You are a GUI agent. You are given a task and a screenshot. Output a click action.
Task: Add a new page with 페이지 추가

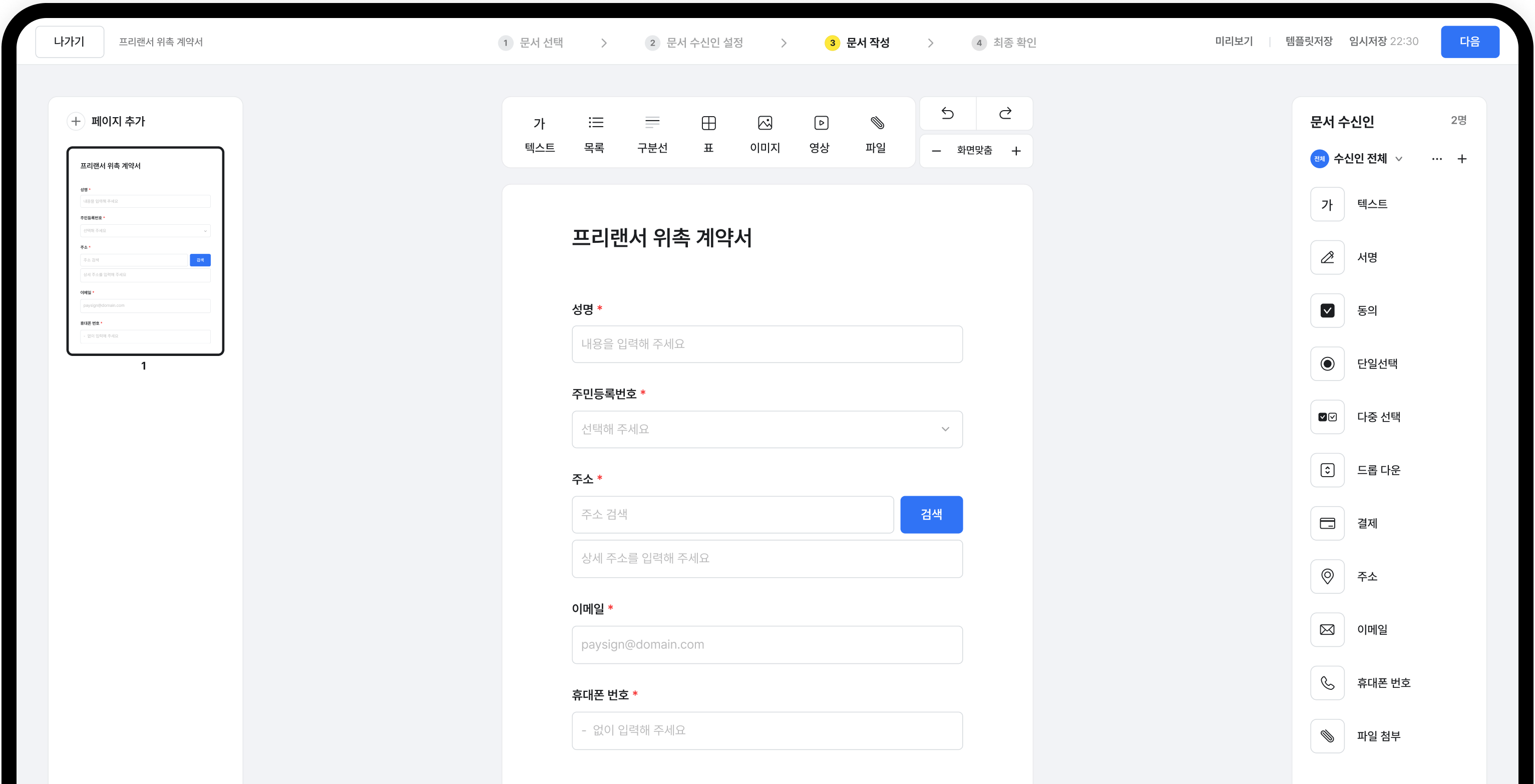pos(107,122)
